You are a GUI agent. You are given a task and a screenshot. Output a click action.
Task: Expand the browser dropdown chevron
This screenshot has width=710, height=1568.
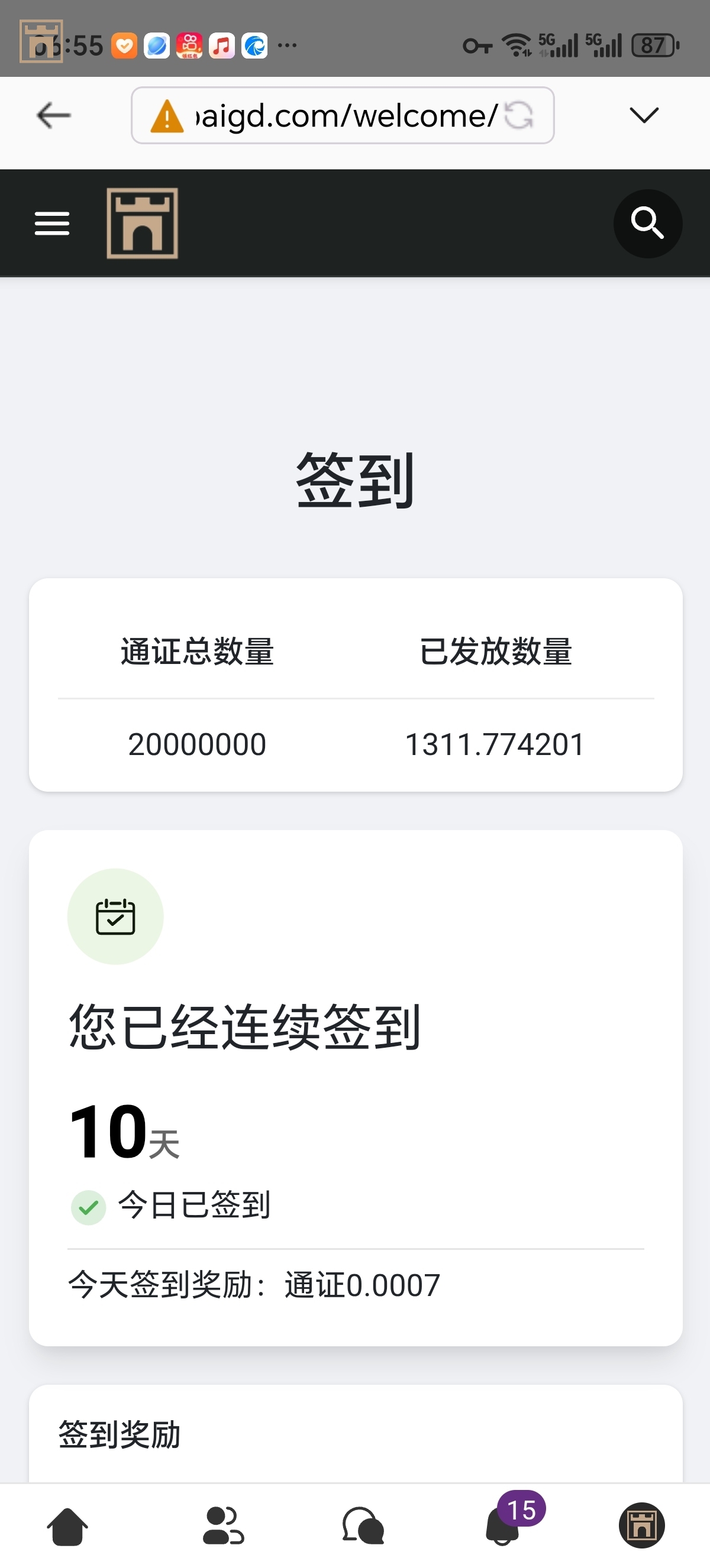[x=644, y=115]
